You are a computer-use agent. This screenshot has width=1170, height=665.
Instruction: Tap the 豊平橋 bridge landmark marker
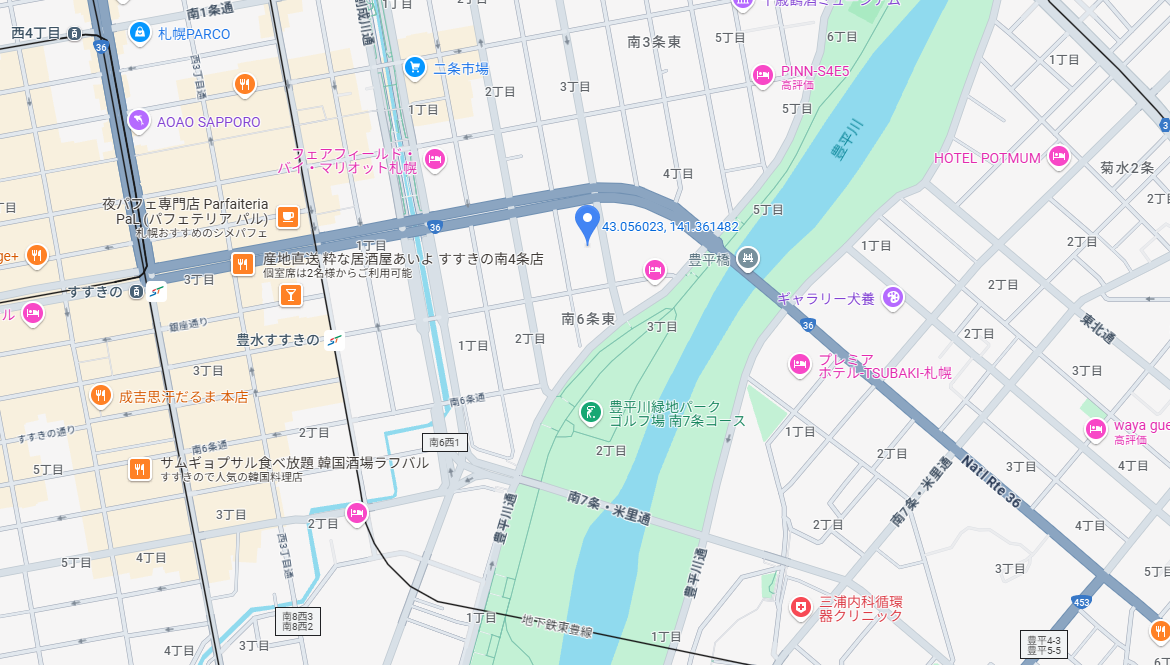click(x=747, y=259)
